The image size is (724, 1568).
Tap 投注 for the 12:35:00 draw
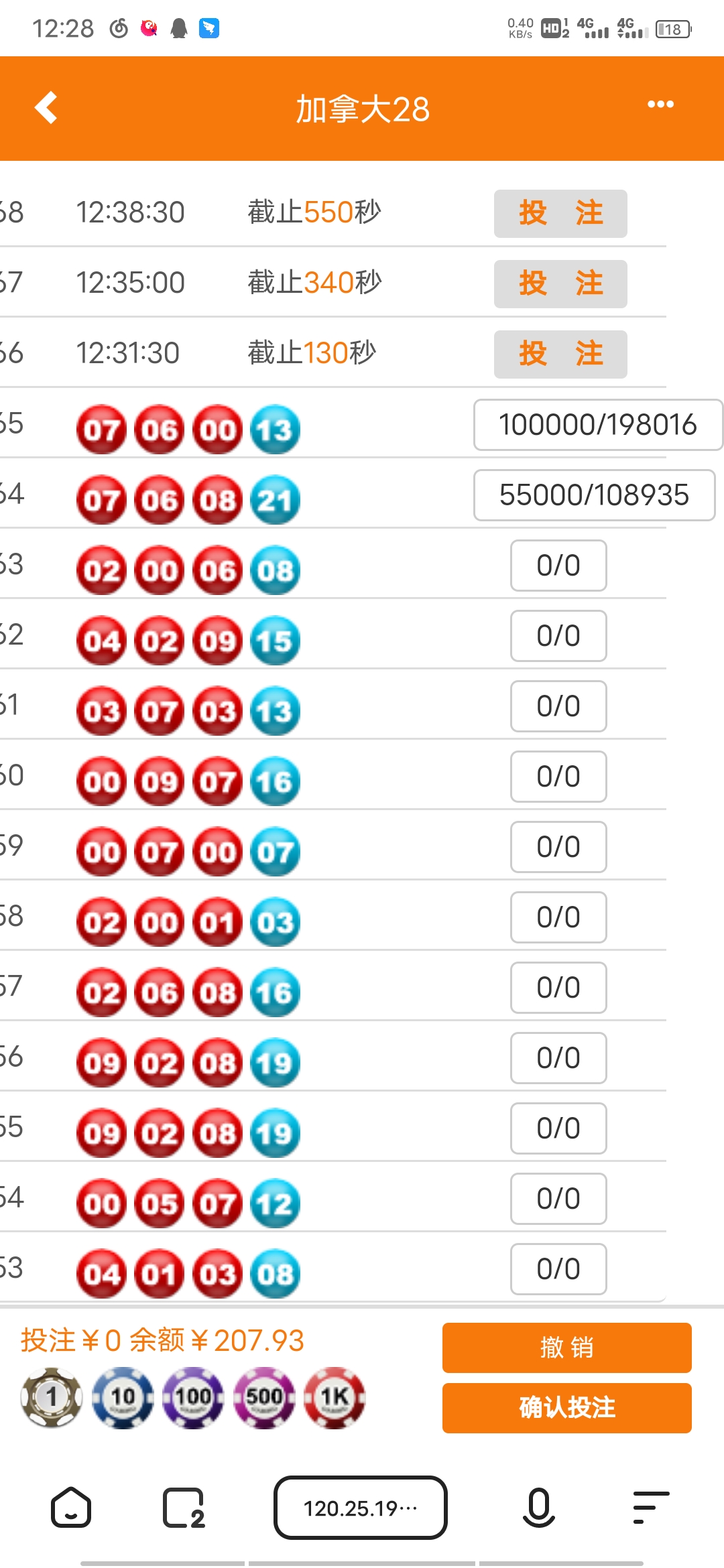pos(560,284)
